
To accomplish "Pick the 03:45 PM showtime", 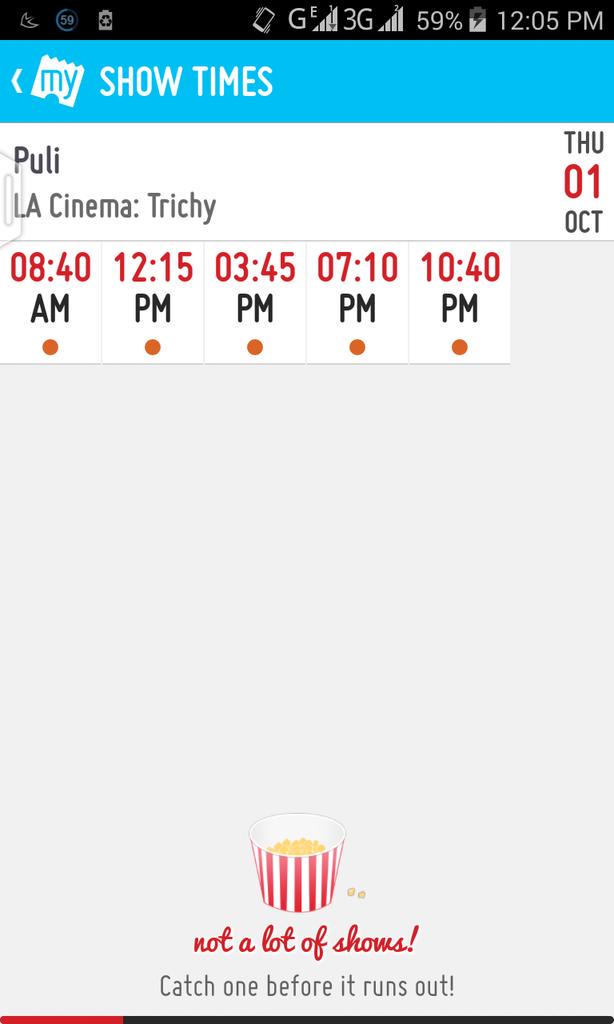I will click(x=255, y=302).
